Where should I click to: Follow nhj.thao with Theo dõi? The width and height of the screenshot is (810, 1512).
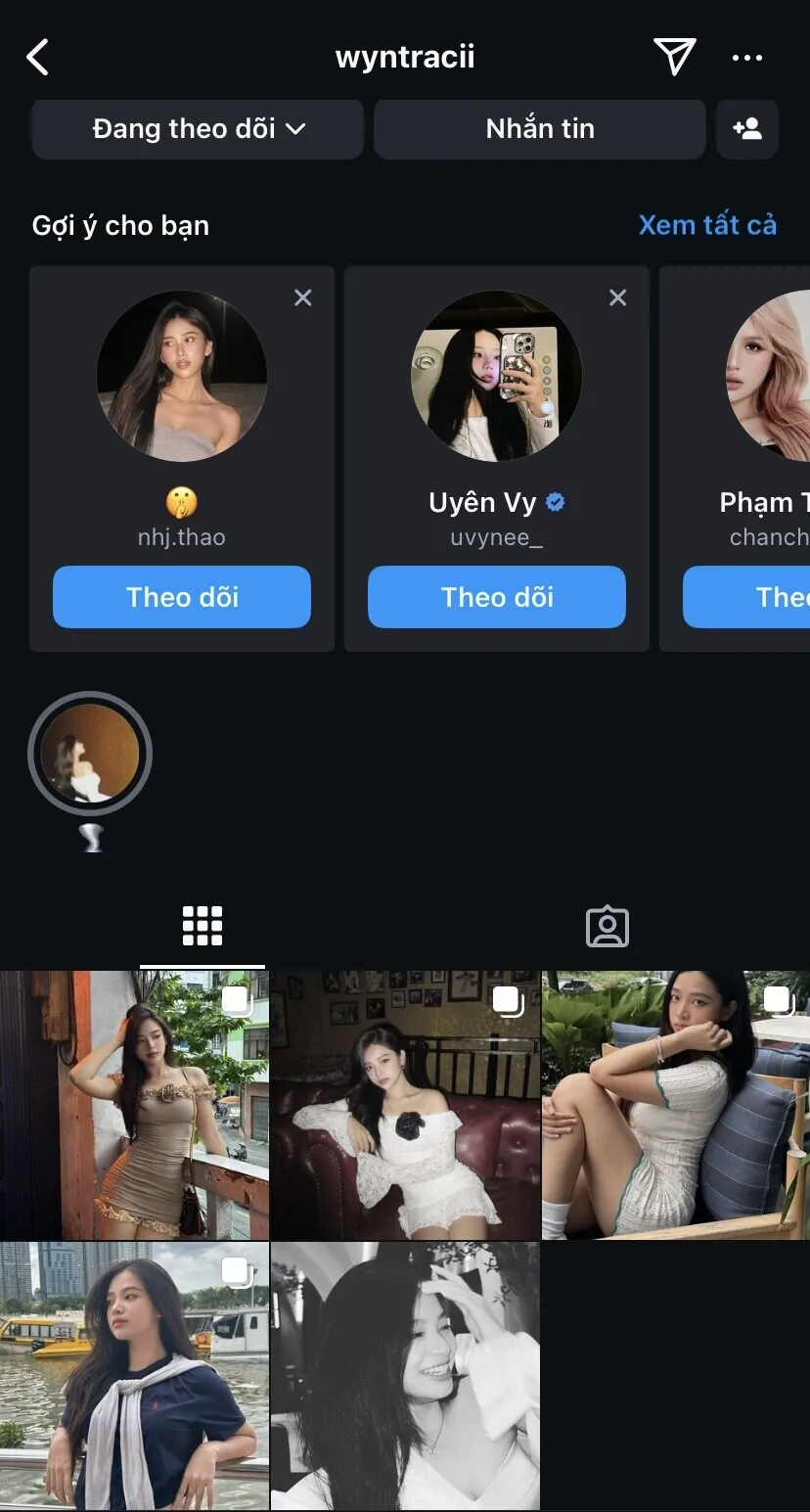click(182, 597)
